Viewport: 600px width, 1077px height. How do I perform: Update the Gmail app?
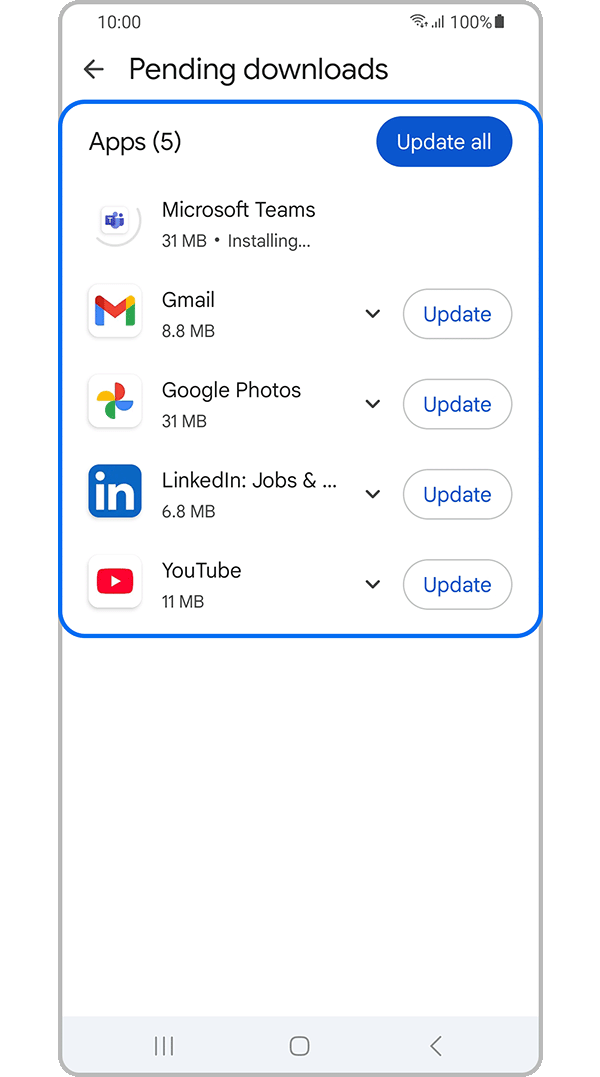point(457,314)
